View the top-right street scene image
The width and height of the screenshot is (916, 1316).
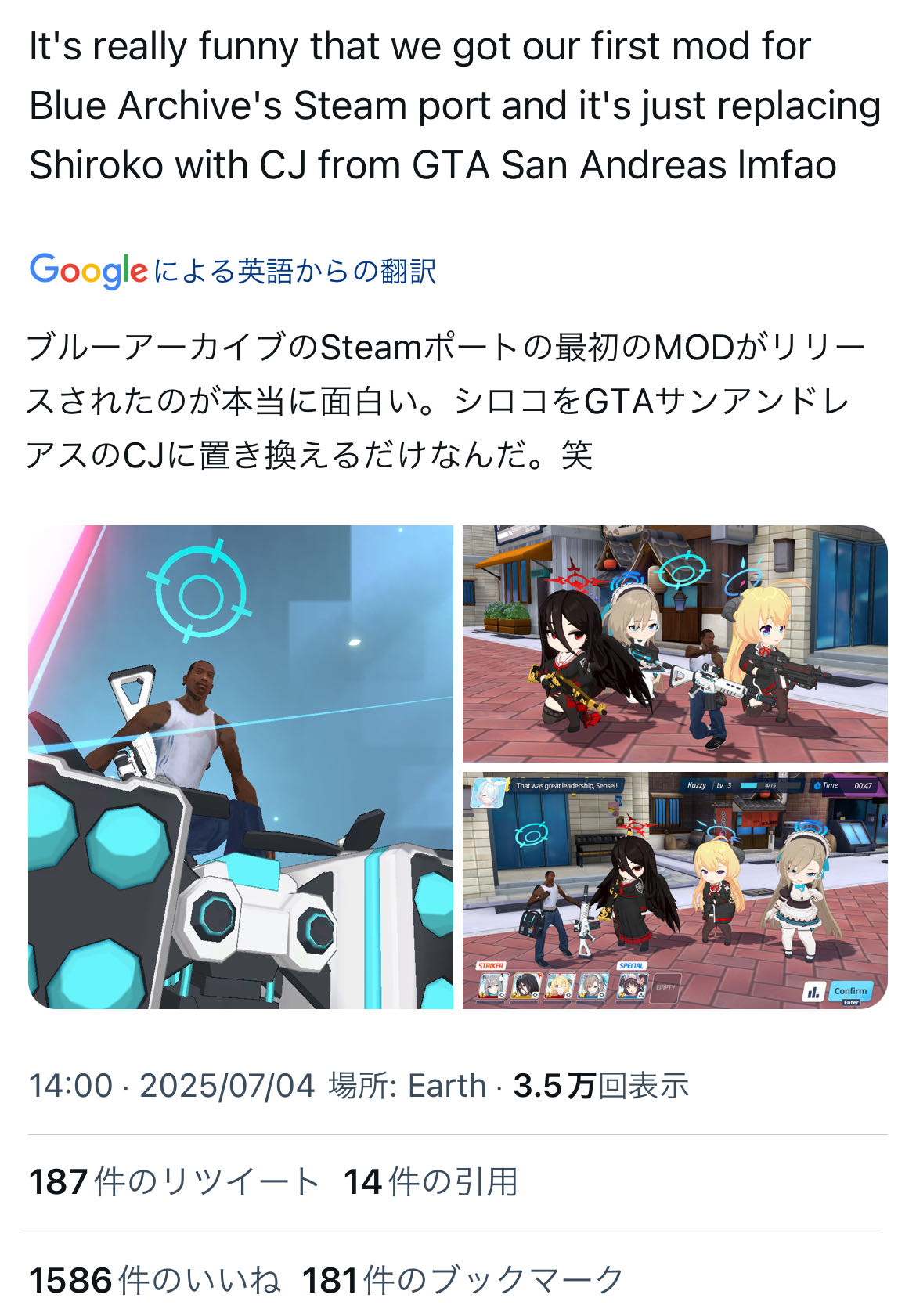[675, 644]
